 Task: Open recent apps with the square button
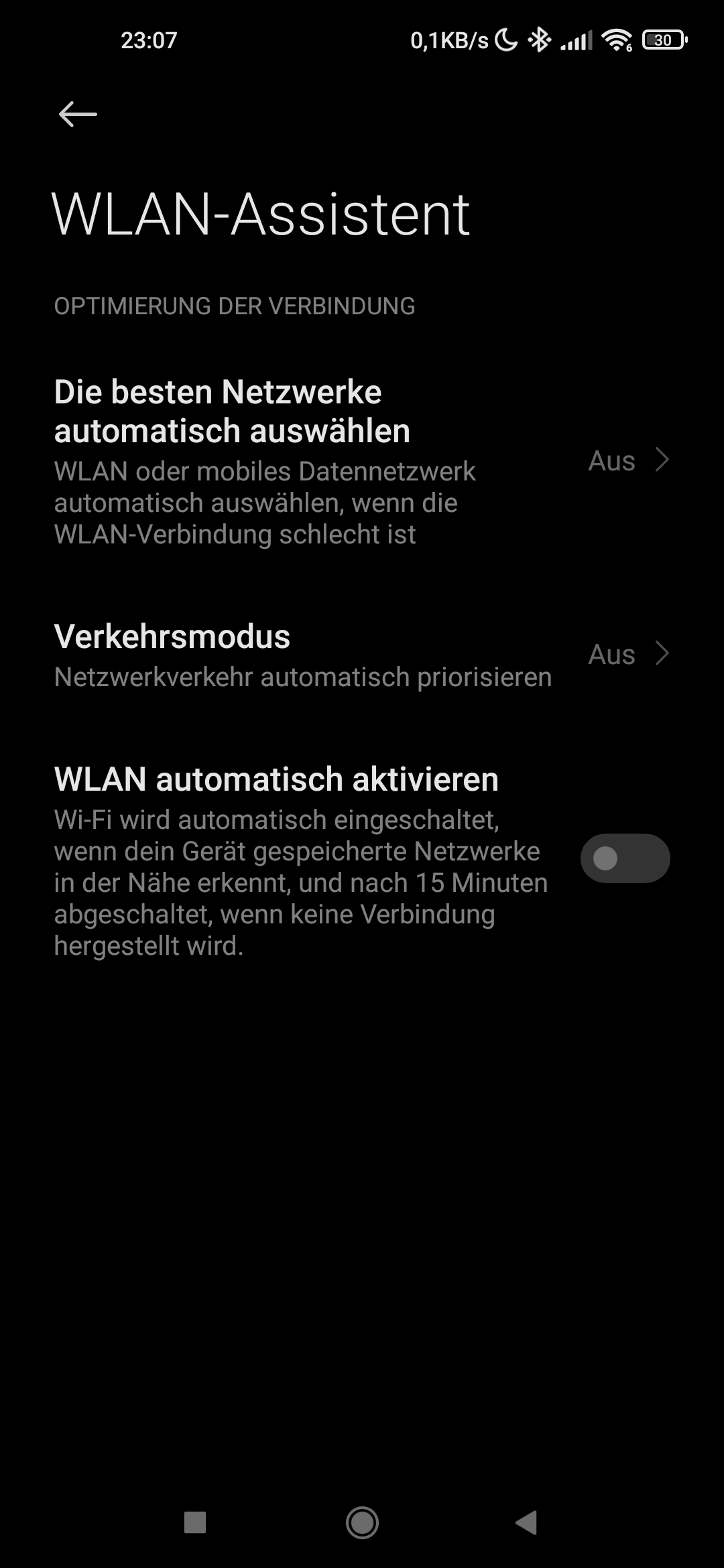195,1522
